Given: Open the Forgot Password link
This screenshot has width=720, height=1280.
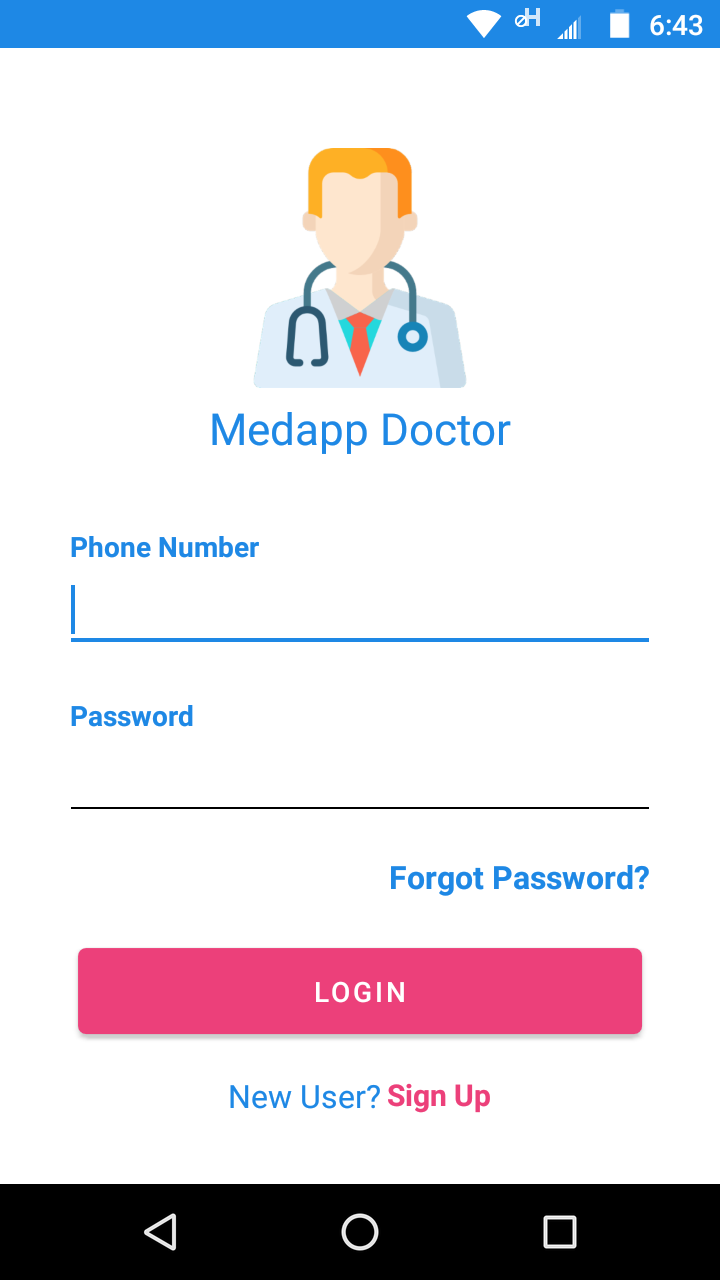Looking at the screenshot, I should point(519,878).
